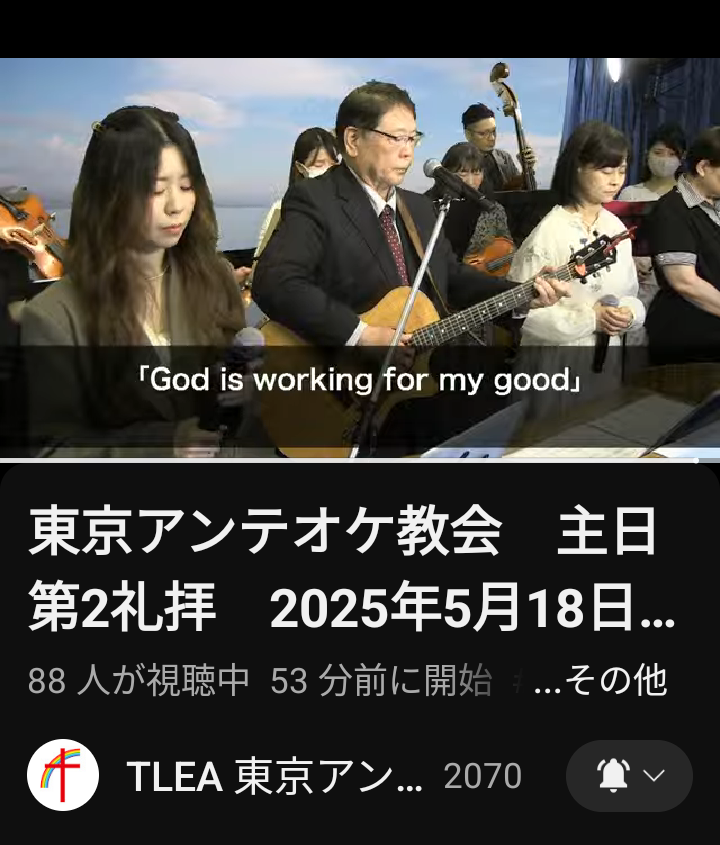Tap the live video player

360,258
